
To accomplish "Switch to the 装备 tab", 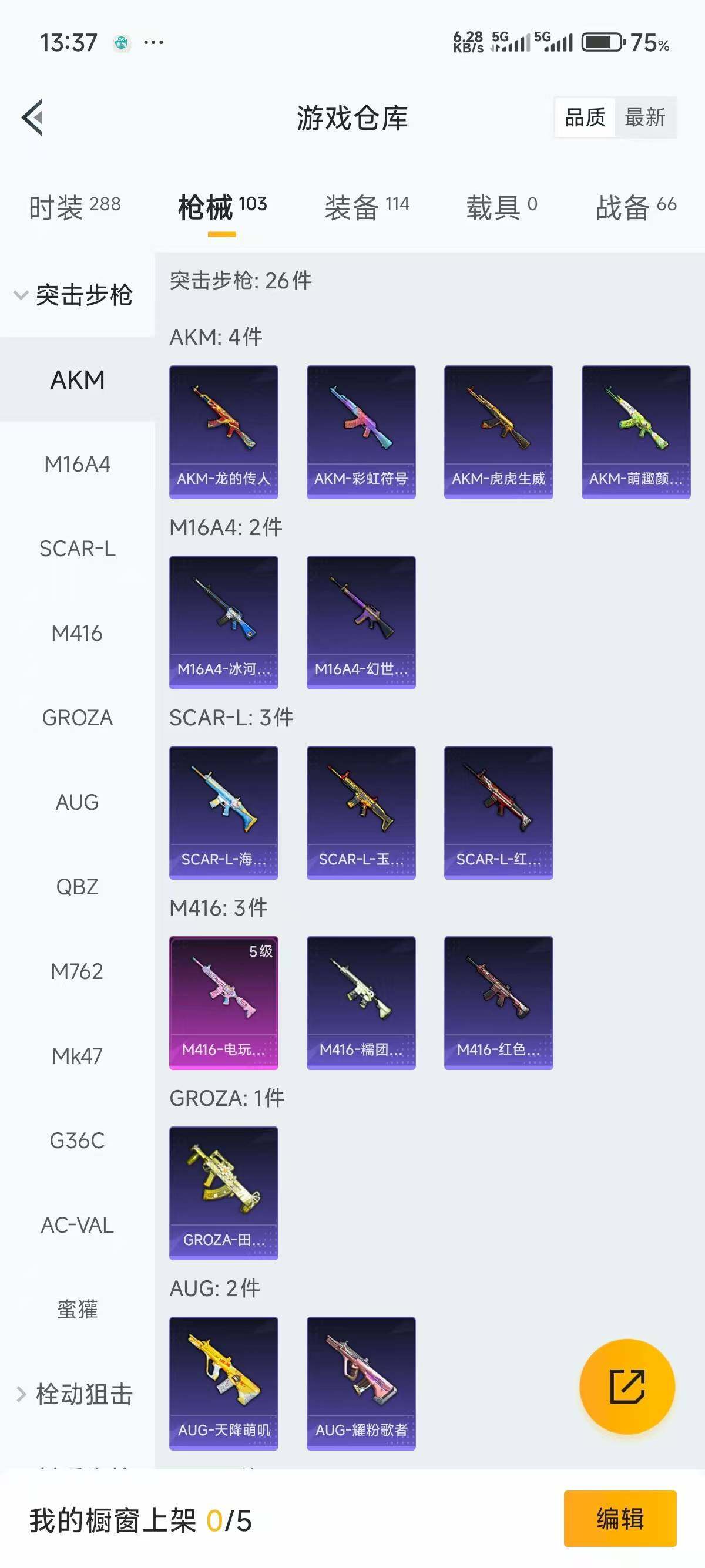I will tap(367, 207).
